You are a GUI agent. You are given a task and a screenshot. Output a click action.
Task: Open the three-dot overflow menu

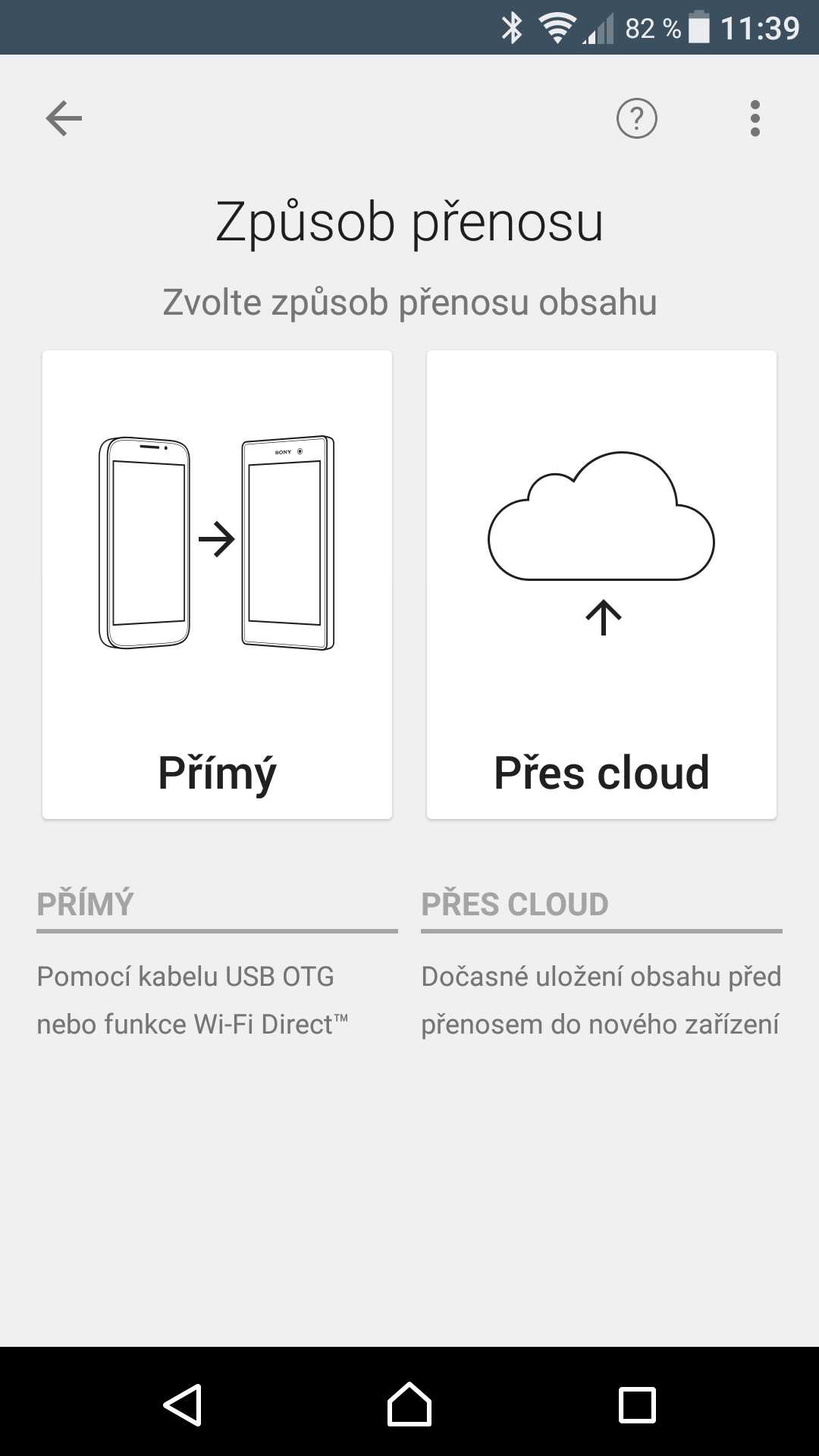coord(755,118)
